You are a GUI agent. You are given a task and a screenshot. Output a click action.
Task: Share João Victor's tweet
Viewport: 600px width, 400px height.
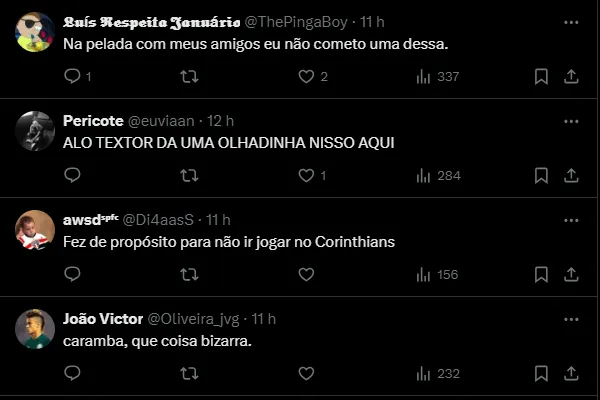coord(571,373)
